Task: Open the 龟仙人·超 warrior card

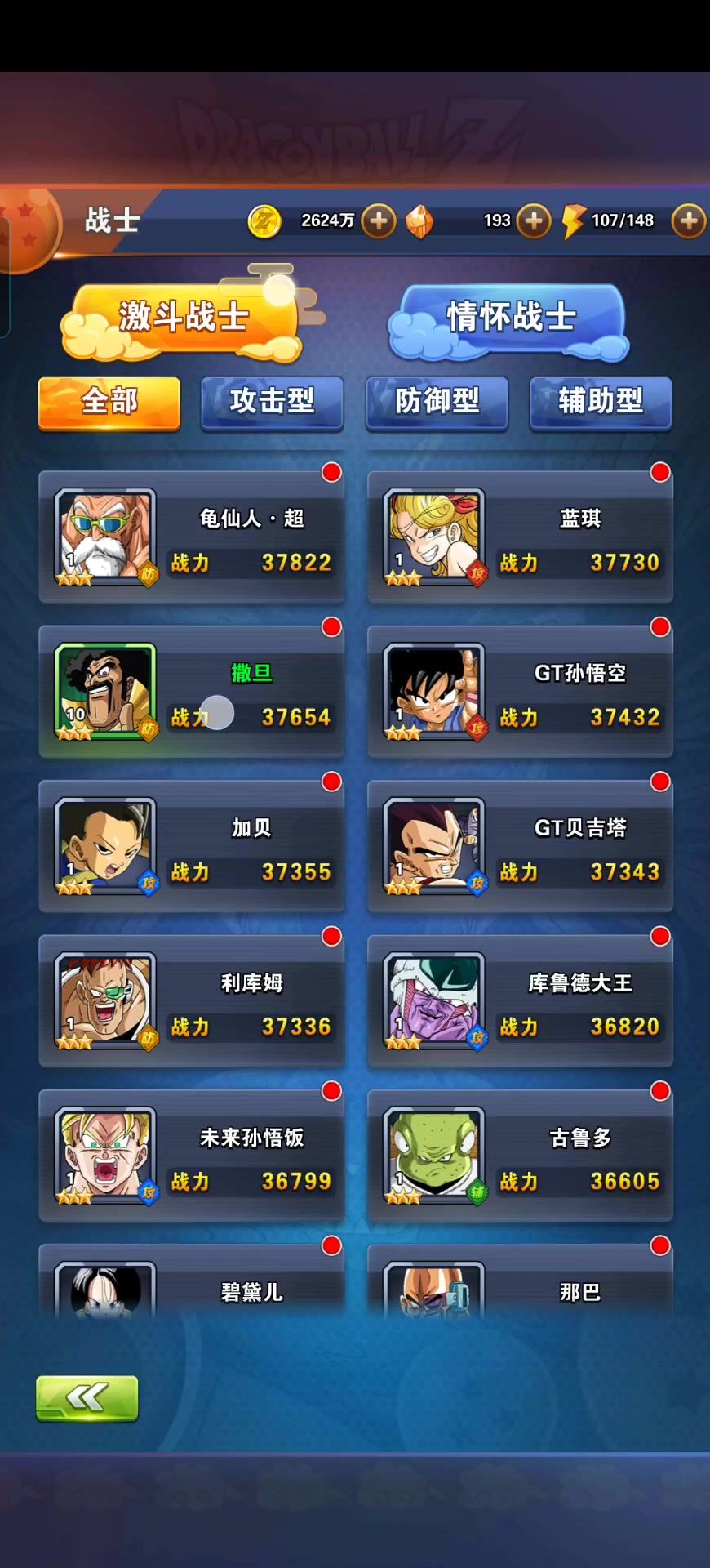Action: coord(192,537)
